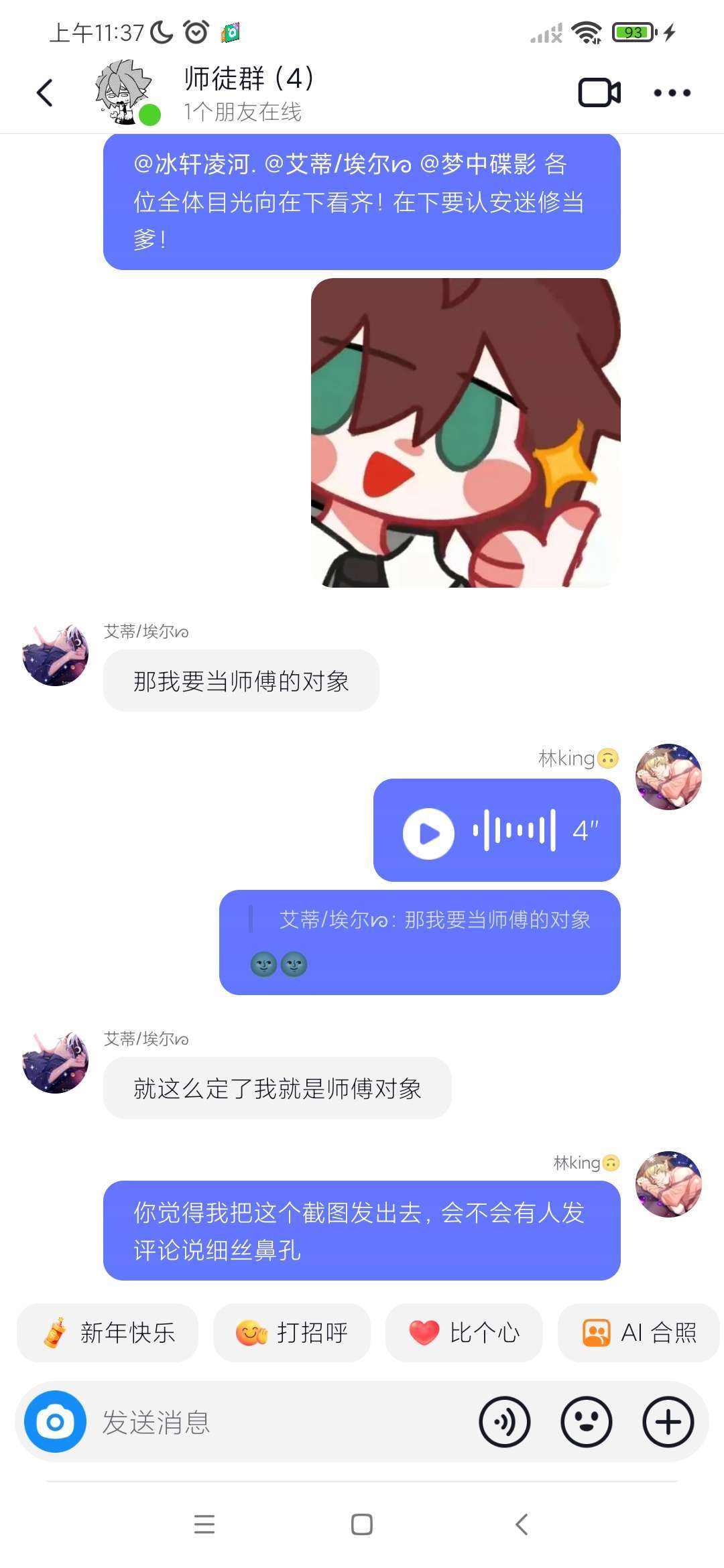The image size is (724, 1568).
Task: Open the system recent apps list
Action: click(x=204, y=1524)
